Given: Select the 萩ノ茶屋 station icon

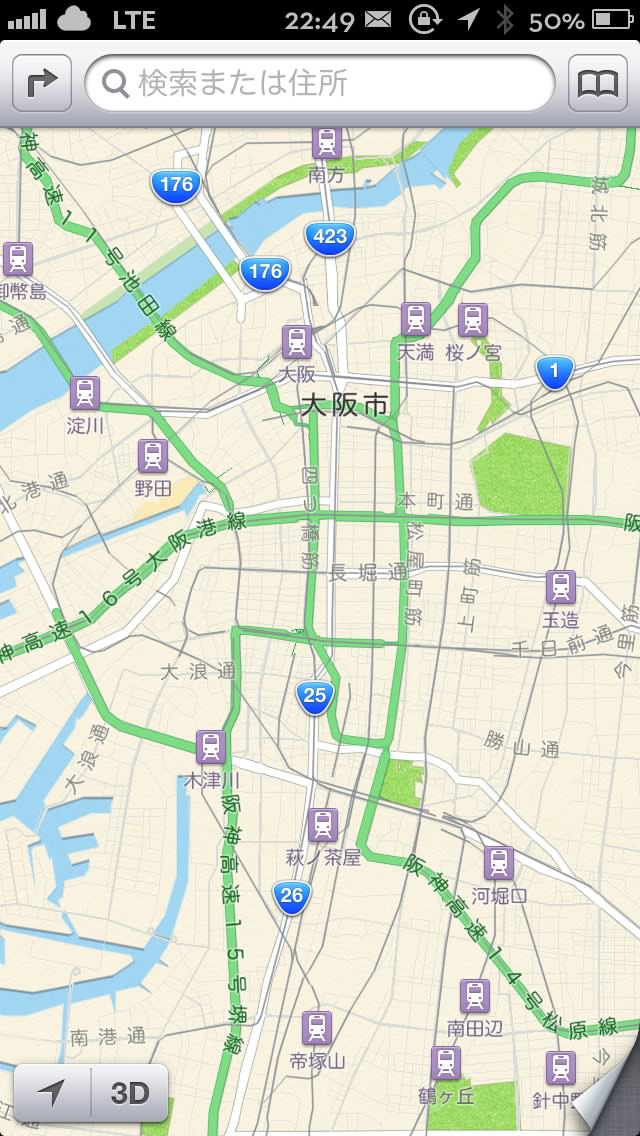Looking at the screenshot, I should pyautogui.click(x=323, y=825).
